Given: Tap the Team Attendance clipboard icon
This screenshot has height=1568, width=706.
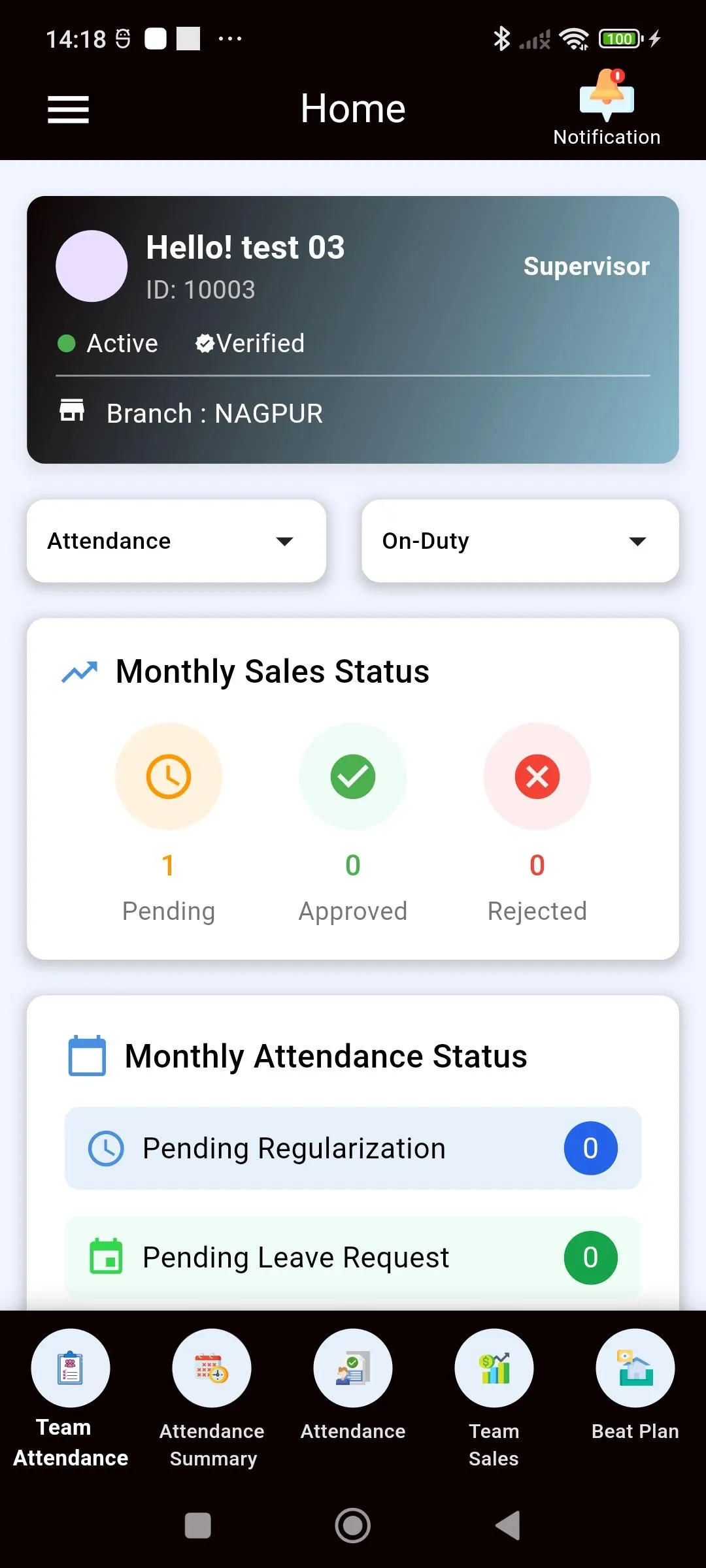Looking at the screenshot, I should pyautogui.click(x=71, y=1367).
